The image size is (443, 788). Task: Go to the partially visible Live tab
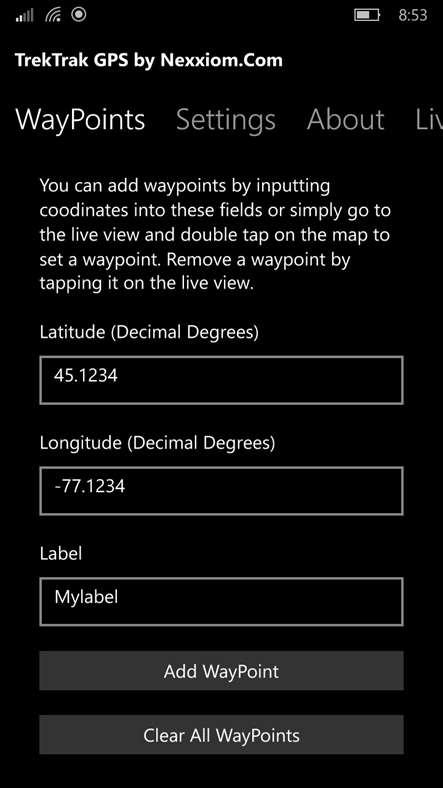(x=429, y=120)
